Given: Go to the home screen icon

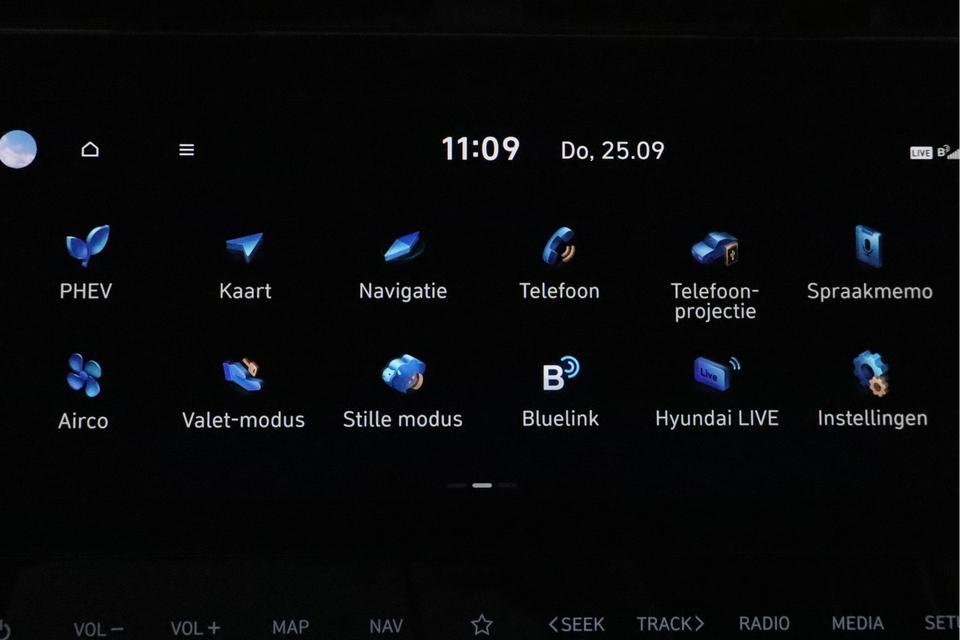Looking at the screenshot, I should pyautogui.click(x=90, y=150).
